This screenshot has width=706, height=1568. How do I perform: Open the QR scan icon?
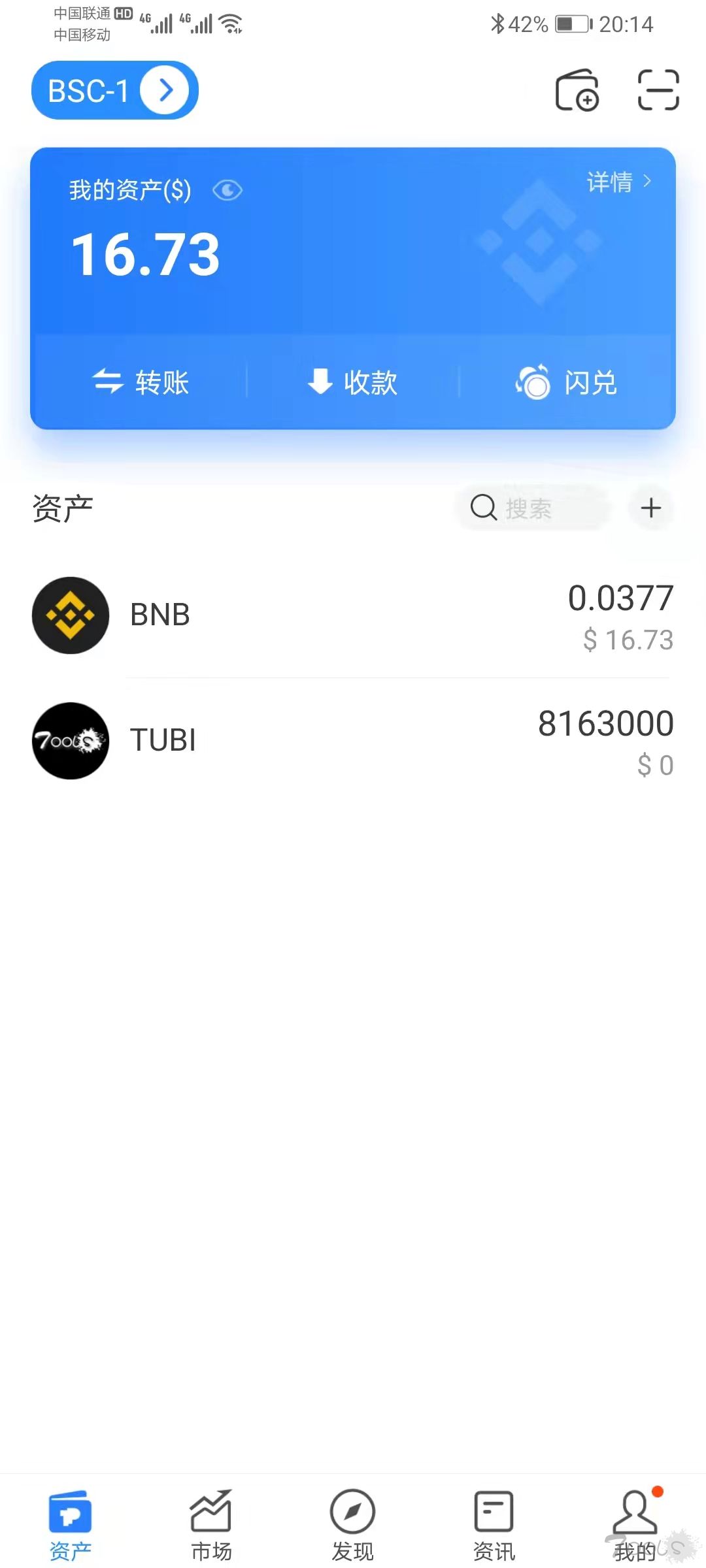tap(658, 90)
